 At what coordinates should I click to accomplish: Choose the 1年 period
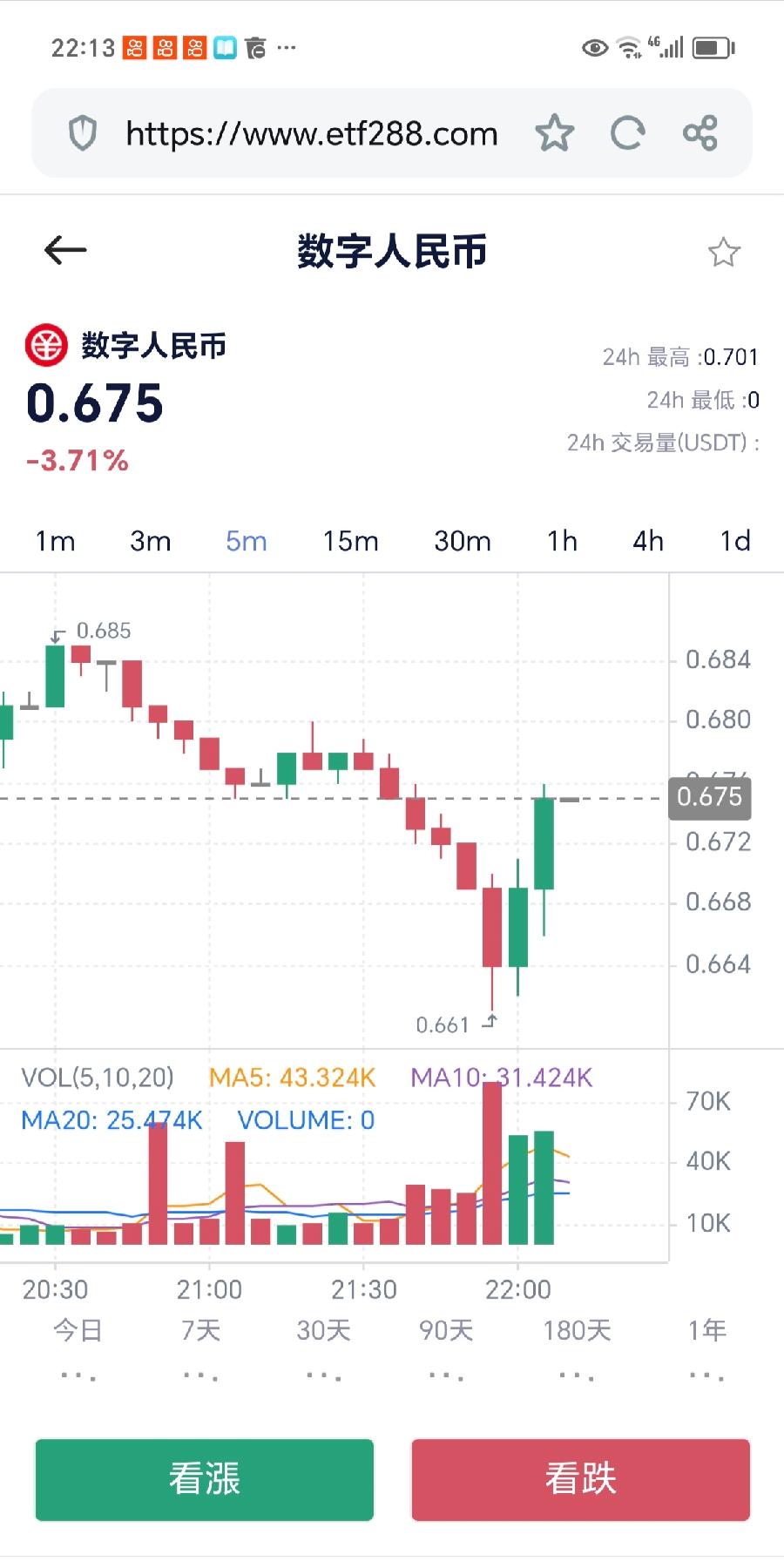coord(707,1331)
